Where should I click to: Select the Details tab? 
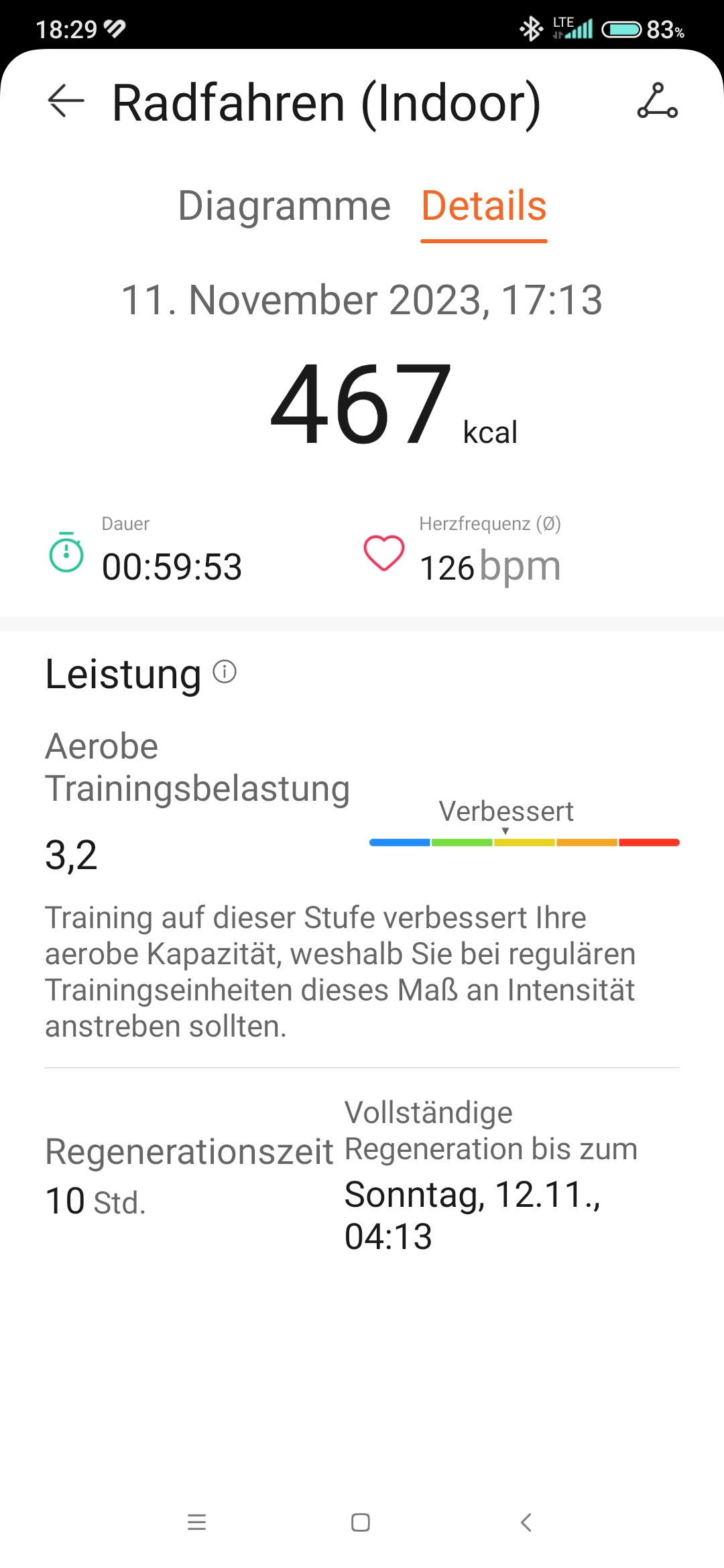pos(484,206)
